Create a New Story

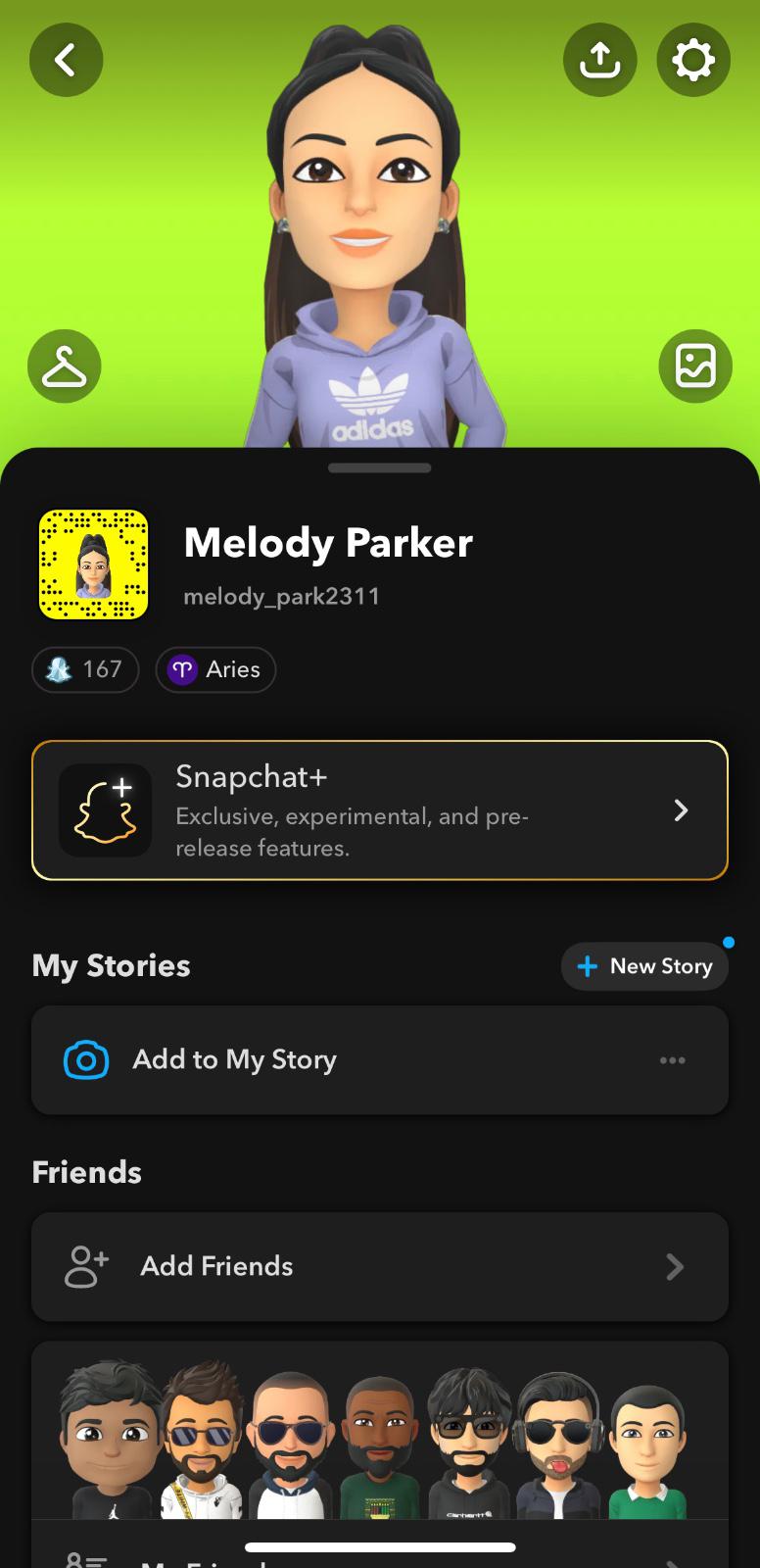(644, 966)
